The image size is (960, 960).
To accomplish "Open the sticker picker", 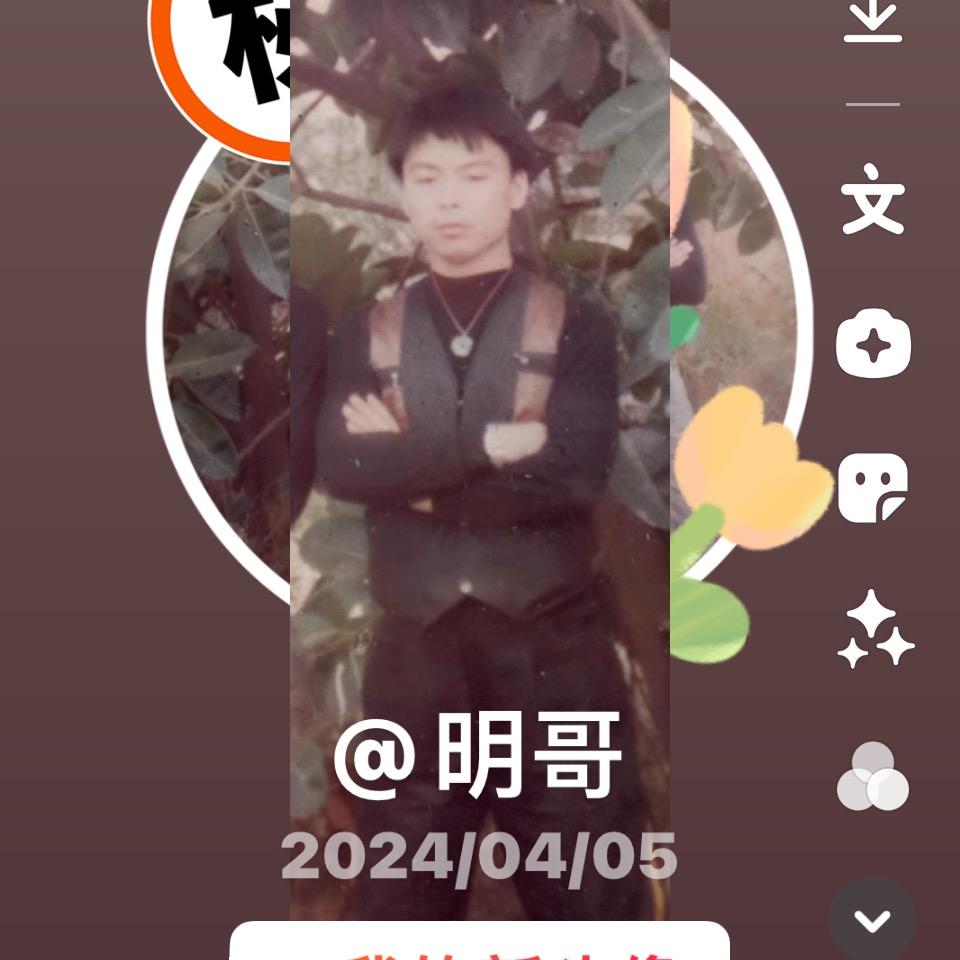I will tap(873, 488).
